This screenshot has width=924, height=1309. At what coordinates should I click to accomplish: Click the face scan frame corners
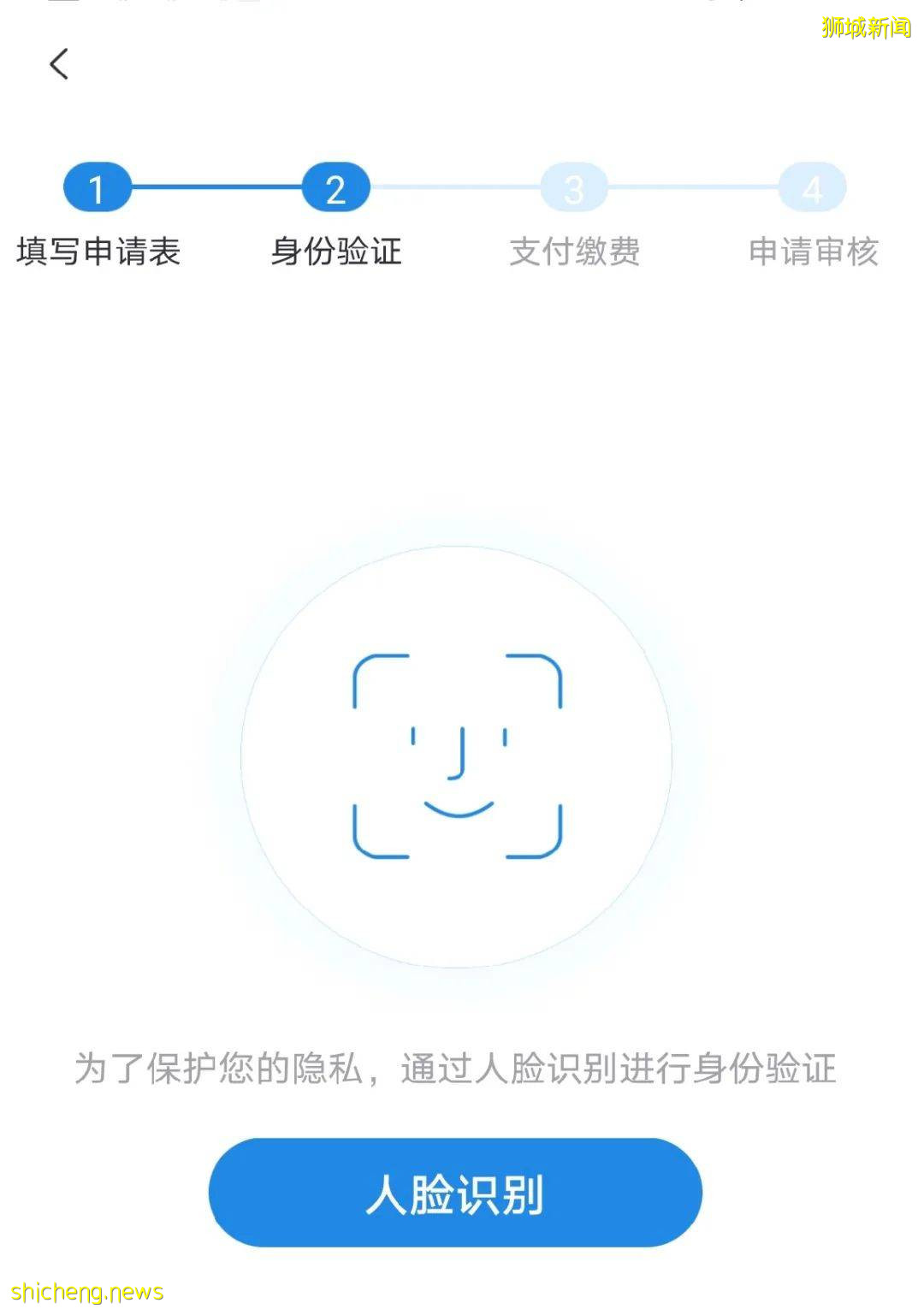[x=456, y=755]
